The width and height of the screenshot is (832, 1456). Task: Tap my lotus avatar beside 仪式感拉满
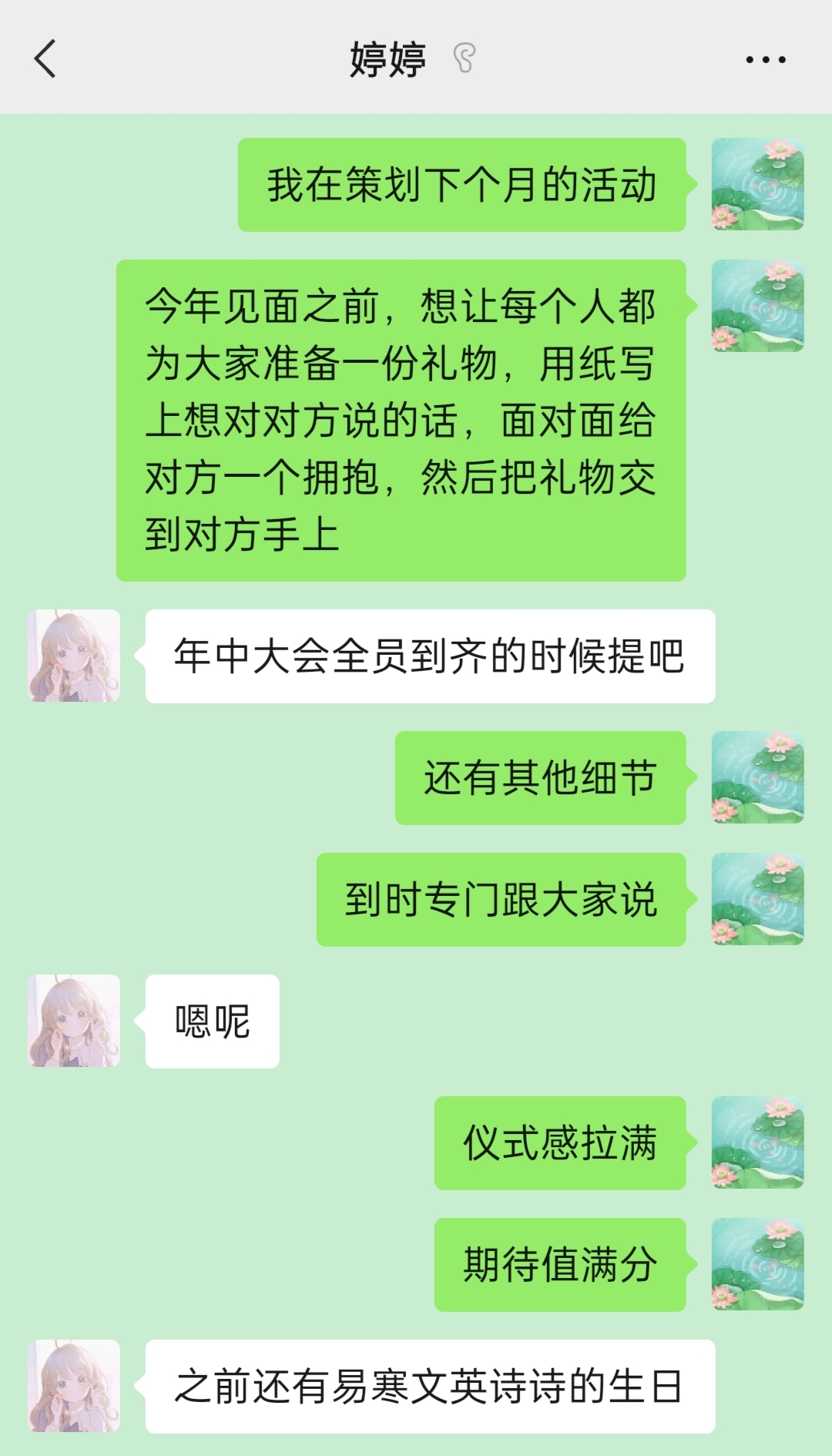757,1142
